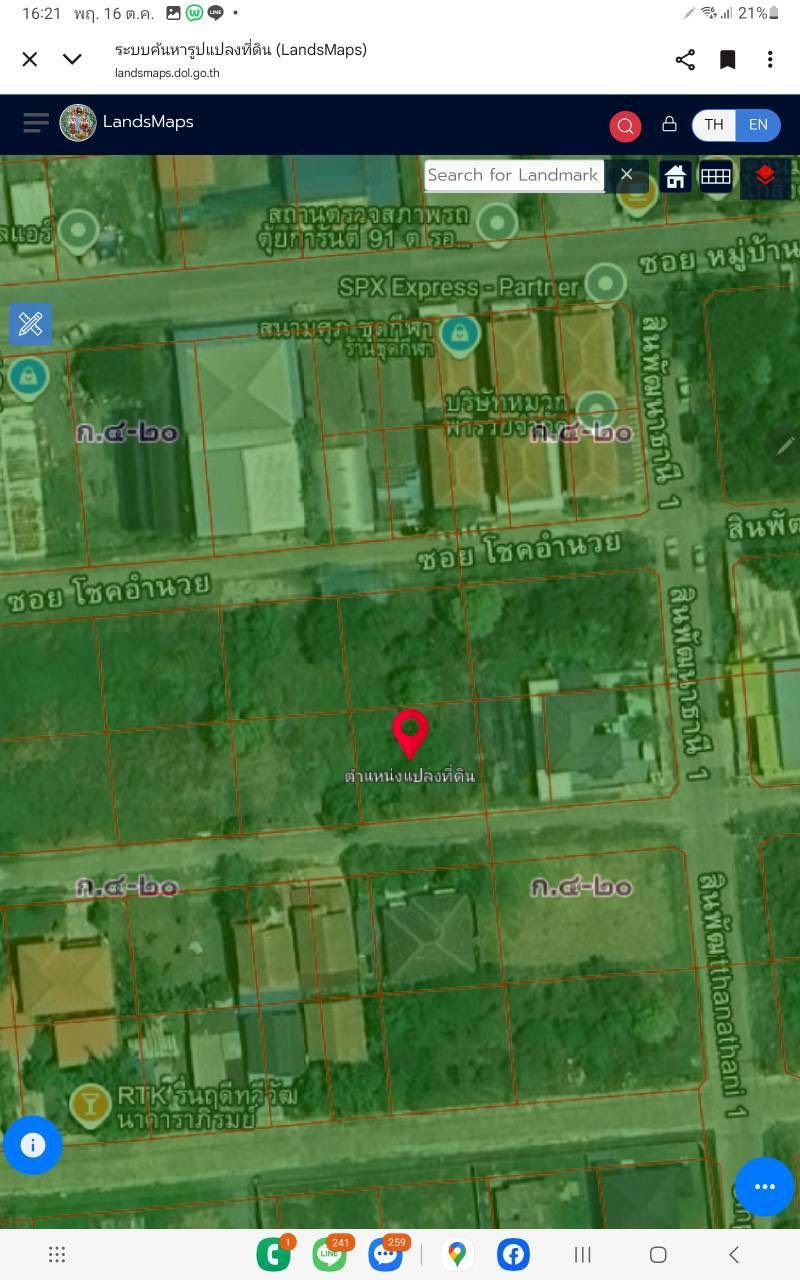Open the blue info button

(32, 1145)
